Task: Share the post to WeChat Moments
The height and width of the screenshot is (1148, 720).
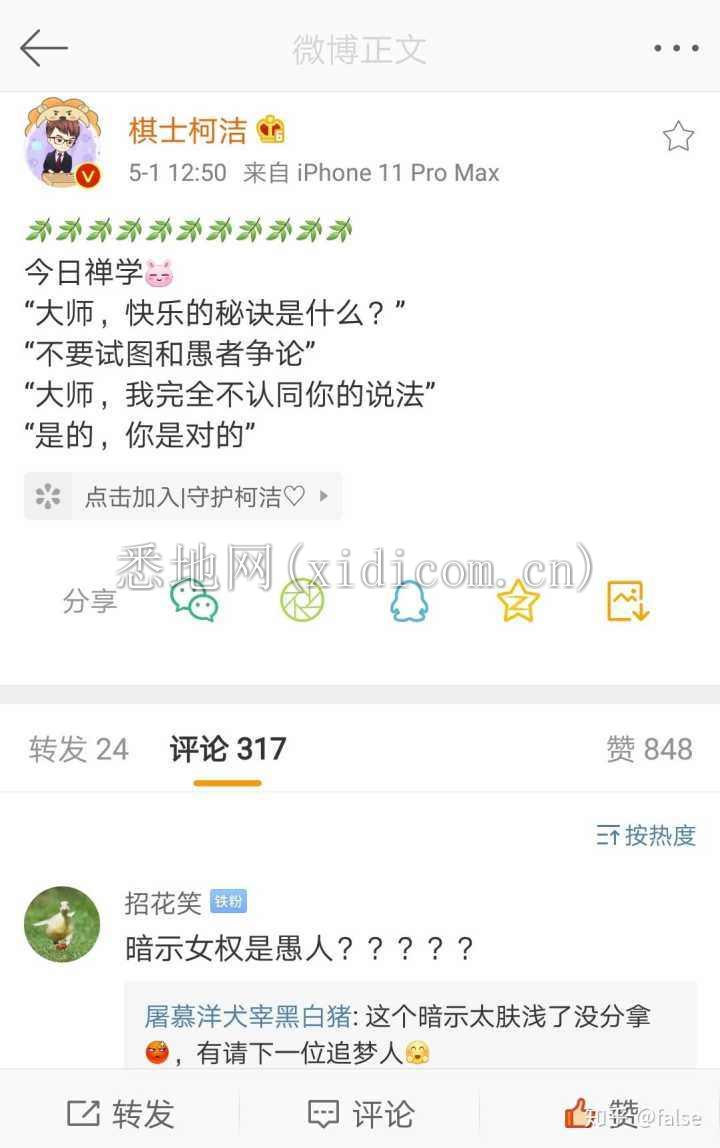Action: pos(302,601)
